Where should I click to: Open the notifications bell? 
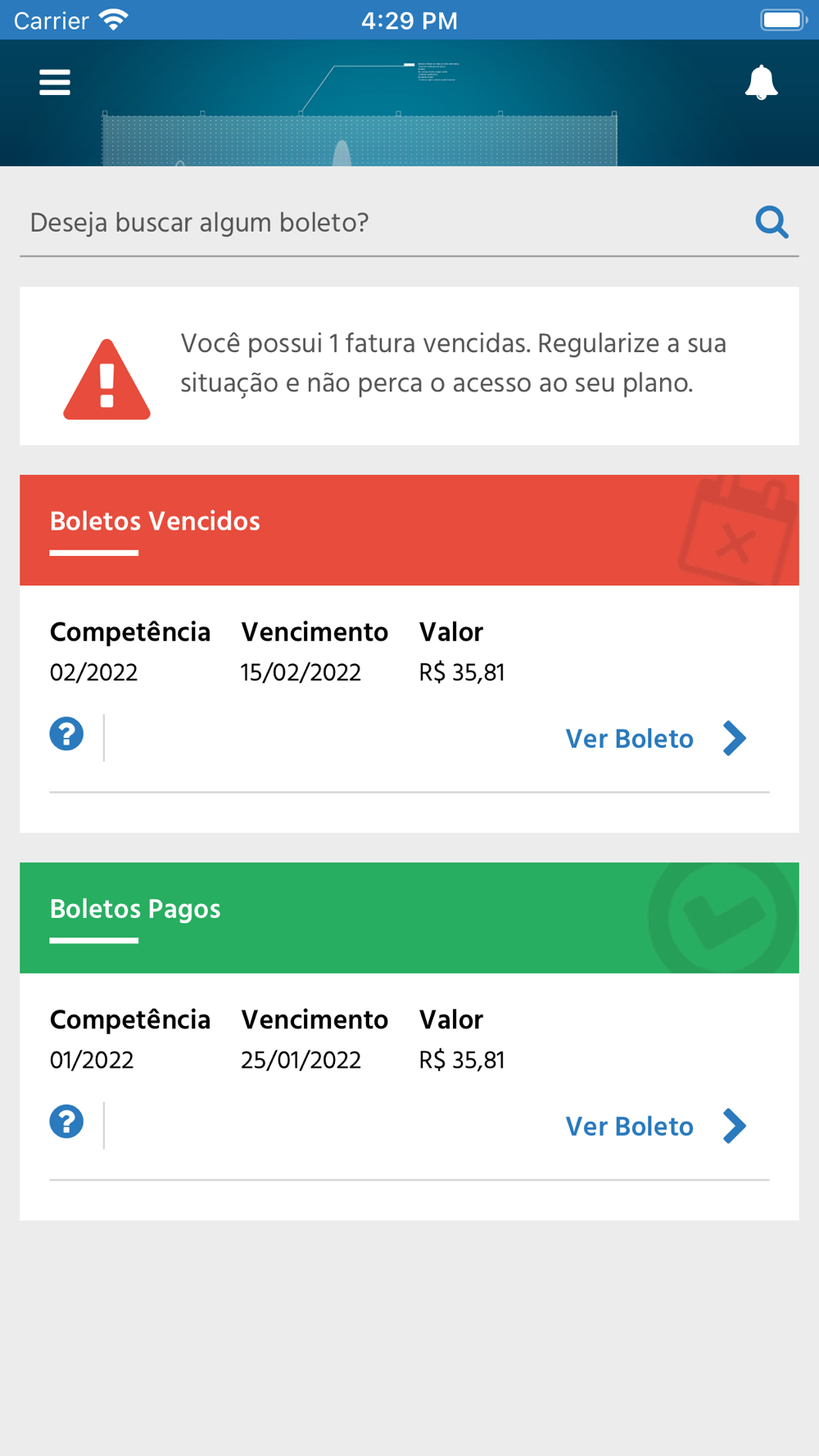tap(761, 83)
